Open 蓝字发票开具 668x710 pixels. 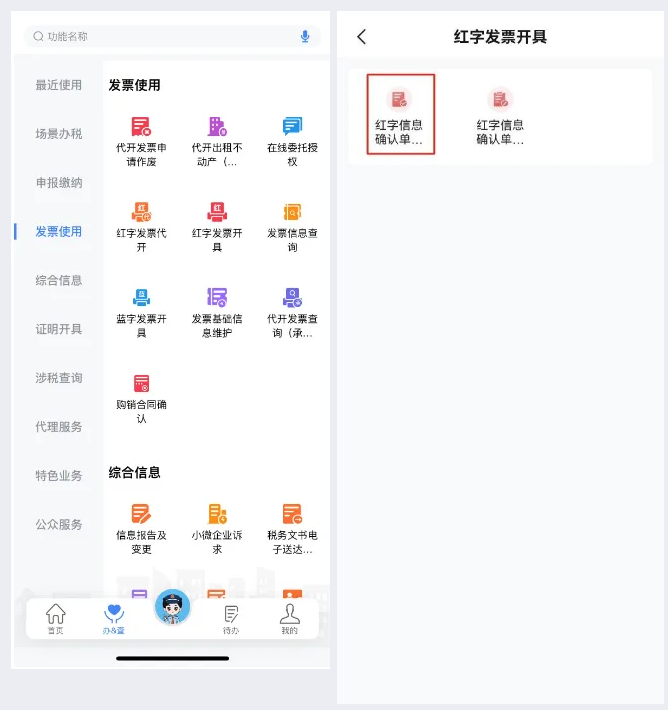coord(141,312)
